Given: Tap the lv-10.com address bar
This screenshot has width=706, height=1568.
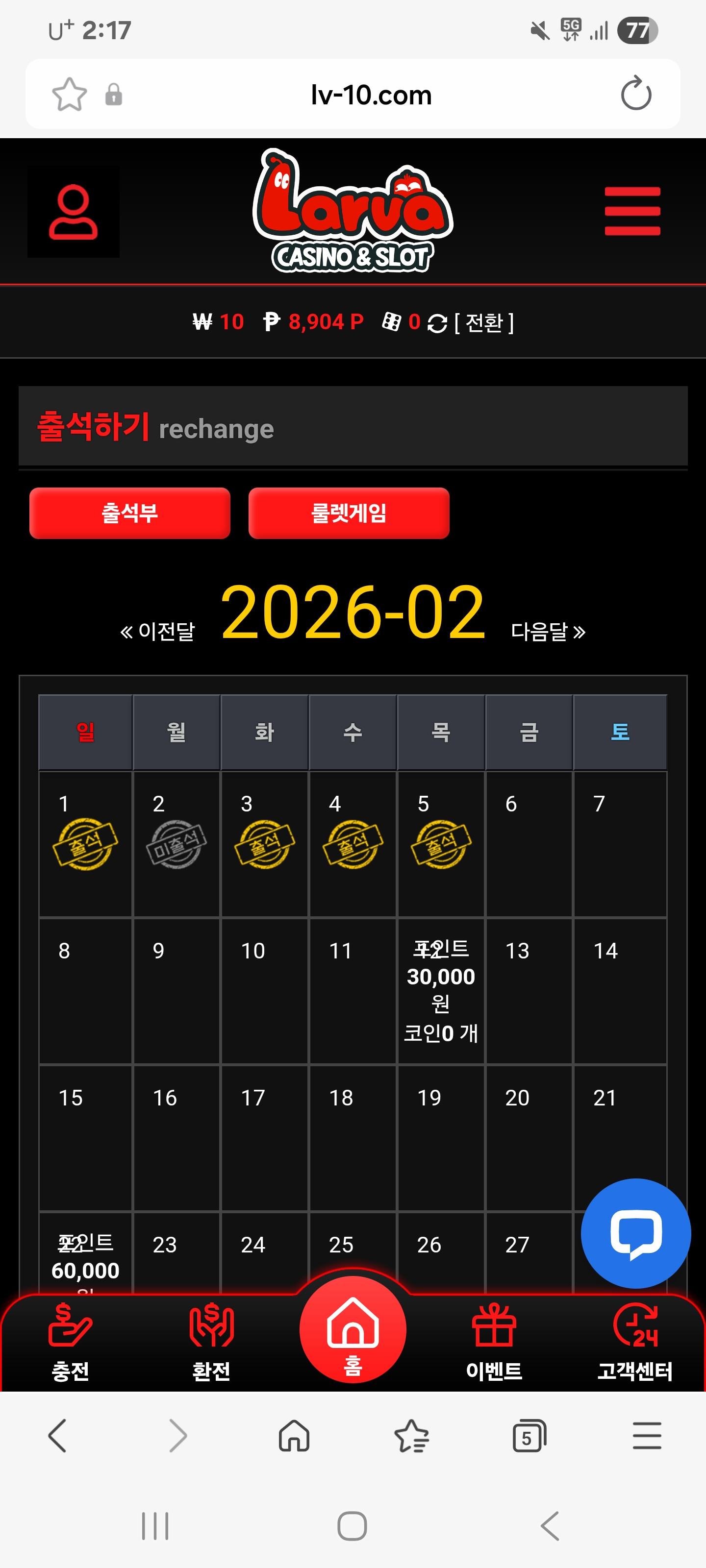Looking at the screenshot, I should [x=370, y=95].
